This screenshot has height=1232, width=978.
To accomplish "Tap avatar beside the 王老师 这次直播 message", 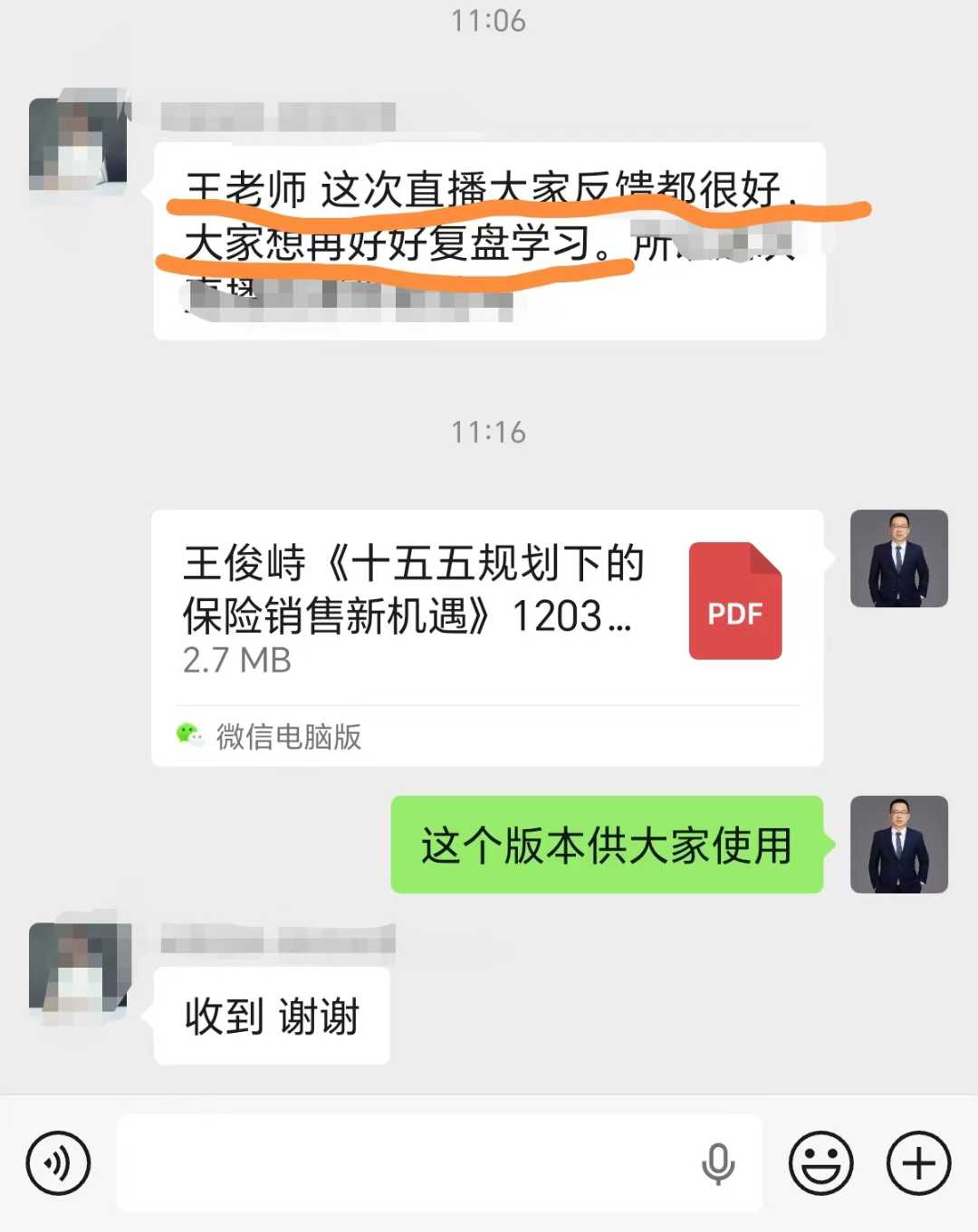I will click(x=80, y=145).
